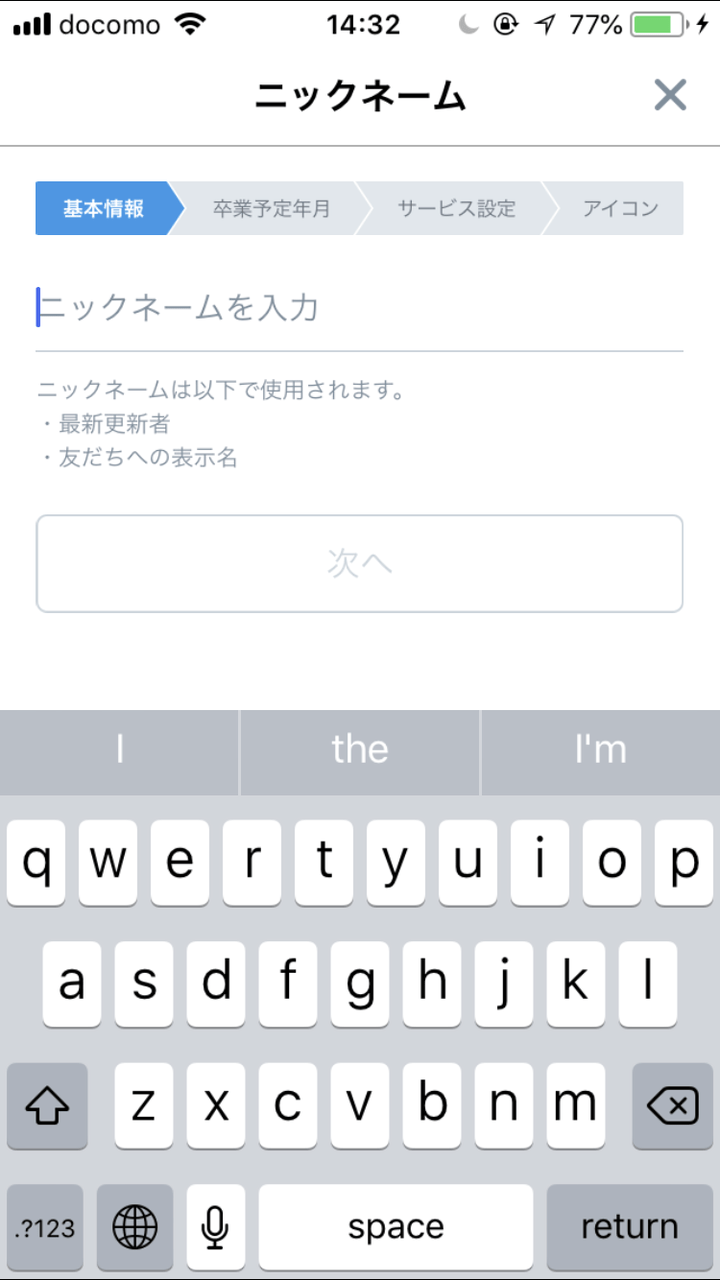This screenshot has height=1280, width=720.
Task: Open the サービス設定 step
Action: tap(455, 208)
